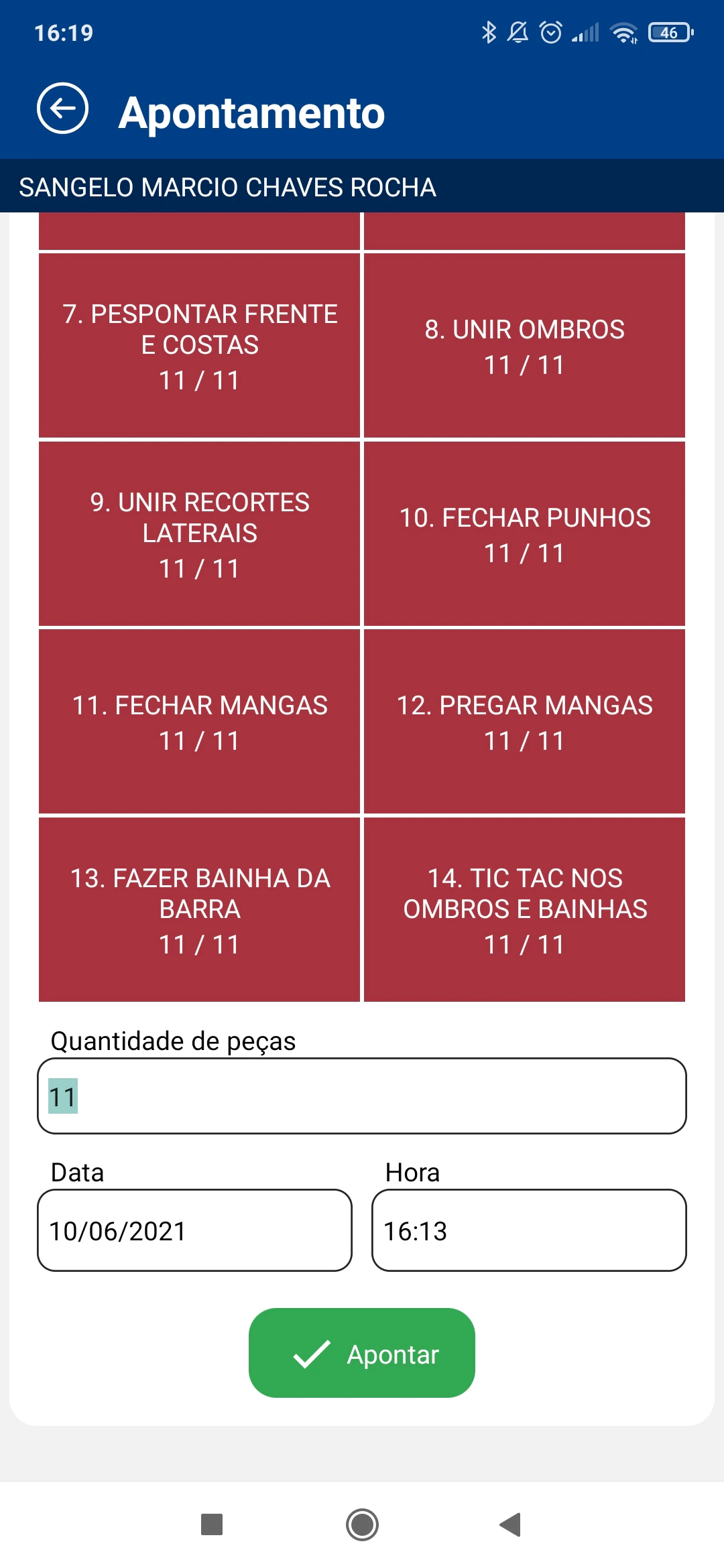
Task: Tap the Wi-Fi status bar icon
Action: click(x=625, y=34)
